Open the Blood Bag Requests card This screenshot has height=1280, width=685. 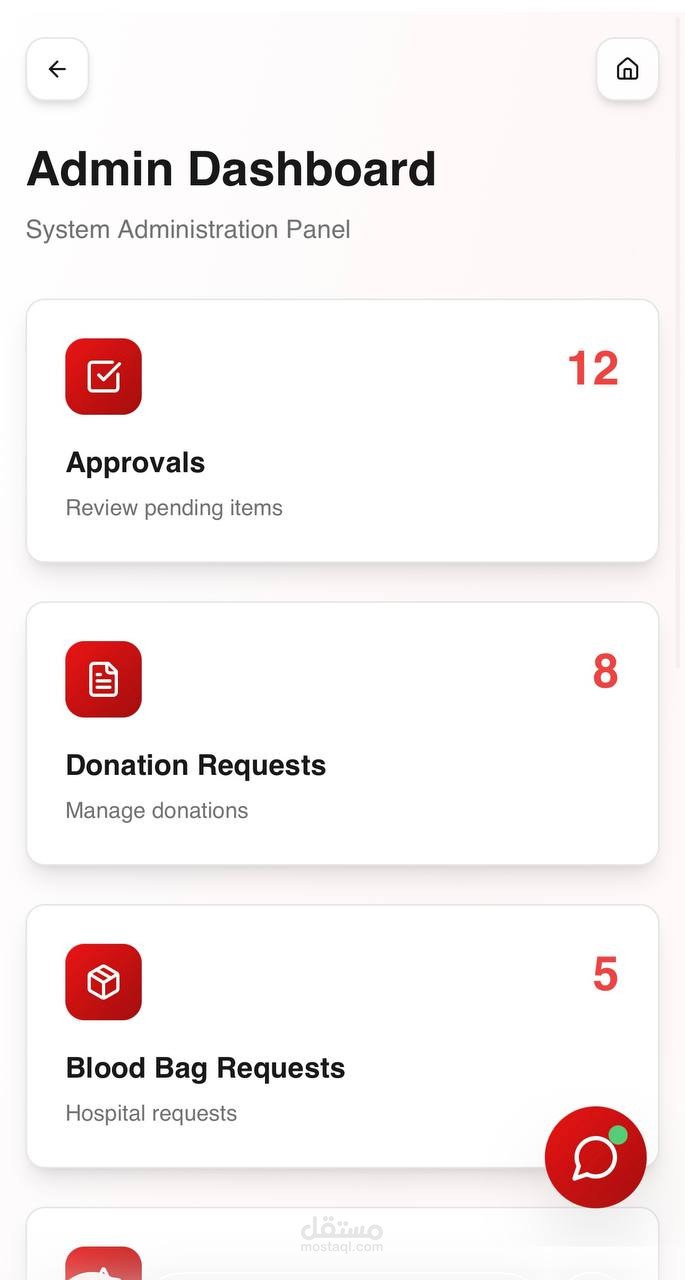tap(300, 1036)
